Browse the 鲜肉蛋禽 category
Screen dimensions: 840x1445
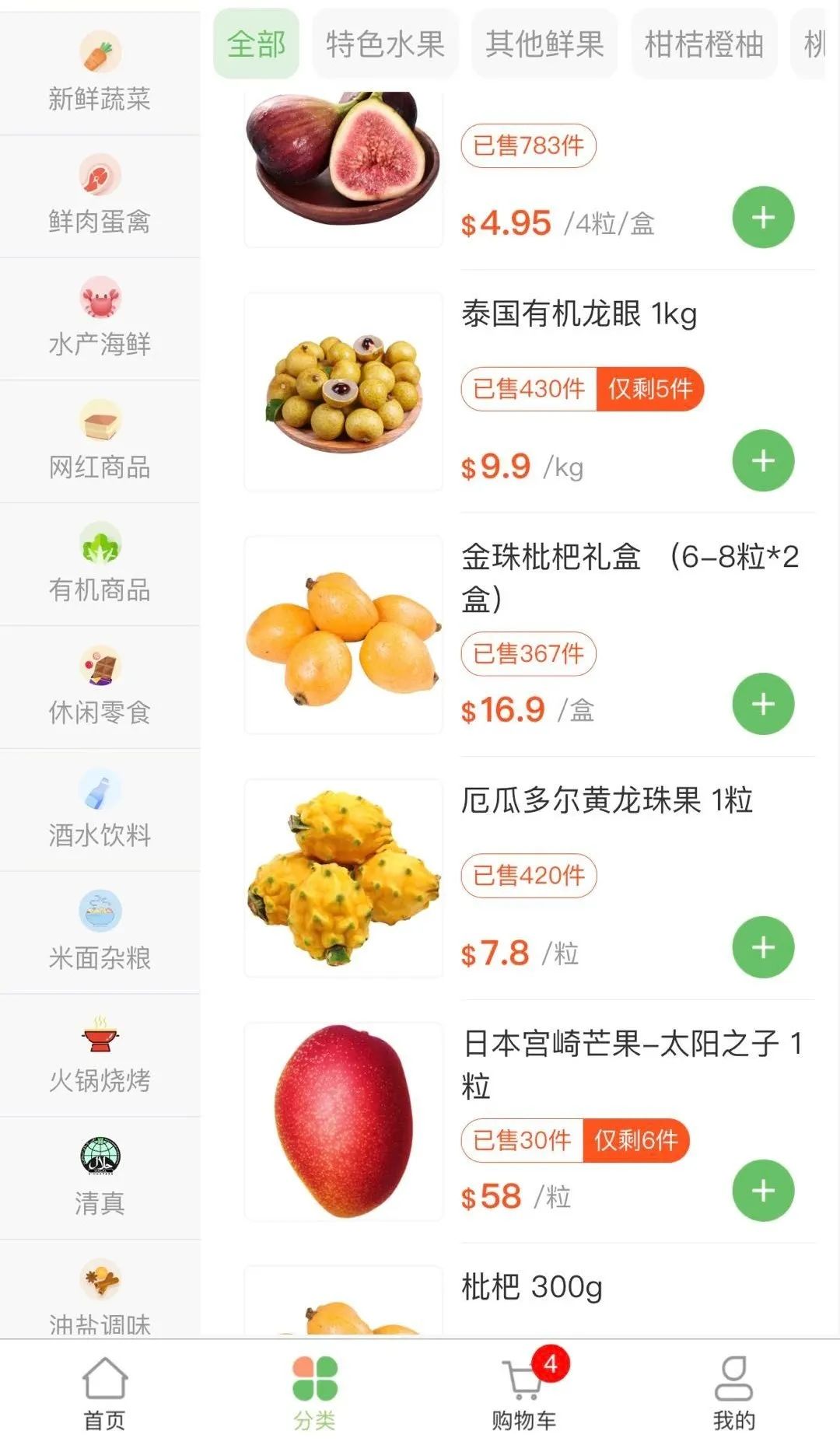pyautogui.click(x=100, y=196)
